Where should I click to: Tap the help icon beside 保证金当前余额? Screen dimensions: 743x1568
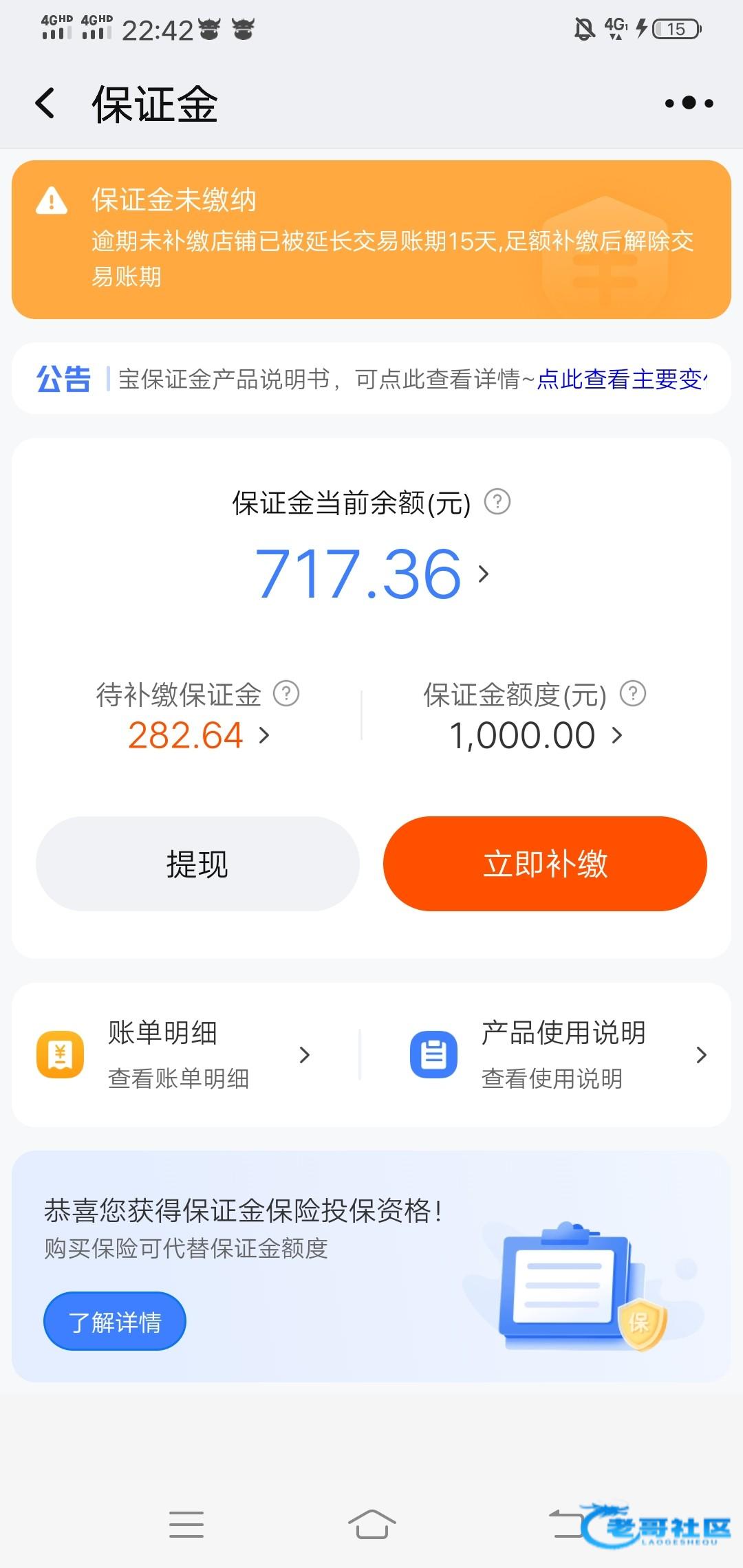(x=497, y=501)
